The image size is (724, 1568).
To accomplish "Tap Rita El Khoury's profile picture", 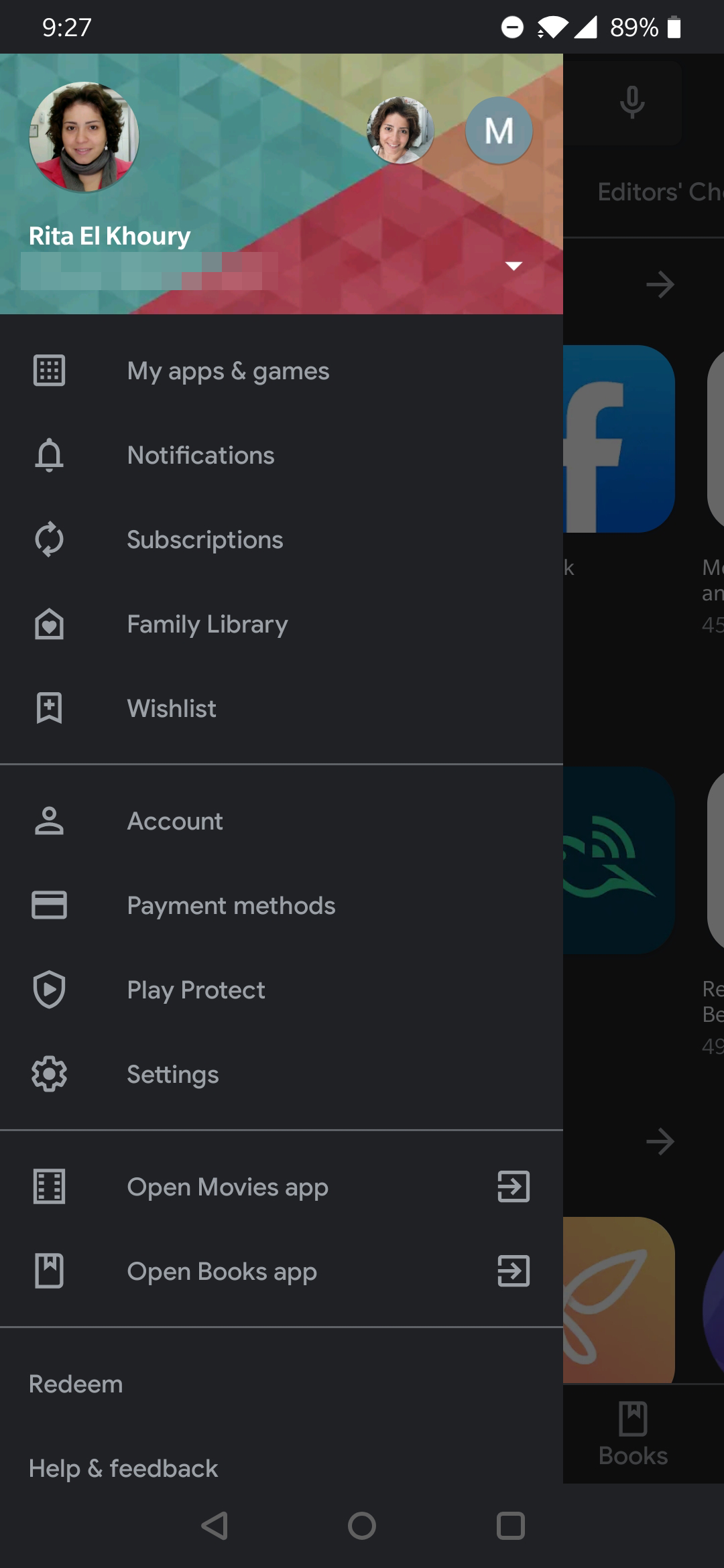I will pos(85,135).
